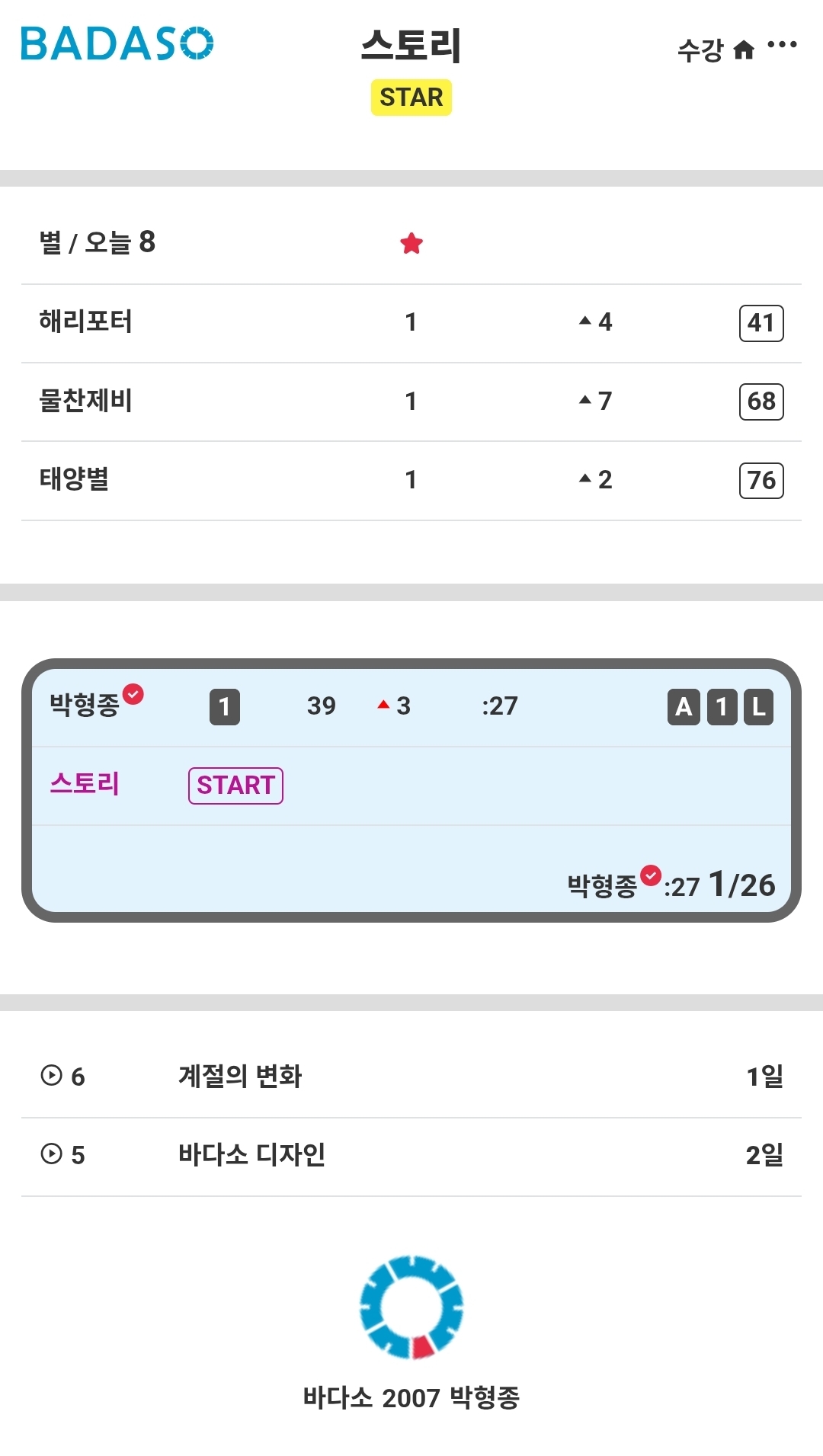Tap the 수강 link in header
823x1456 pixels.
click(700, 50)
